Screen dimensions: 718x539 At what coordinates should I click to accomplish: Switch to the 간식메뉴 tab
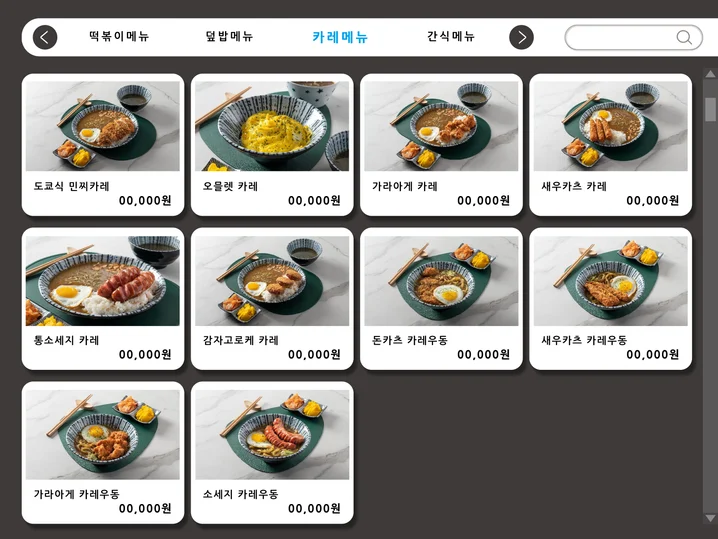point(451,37)
